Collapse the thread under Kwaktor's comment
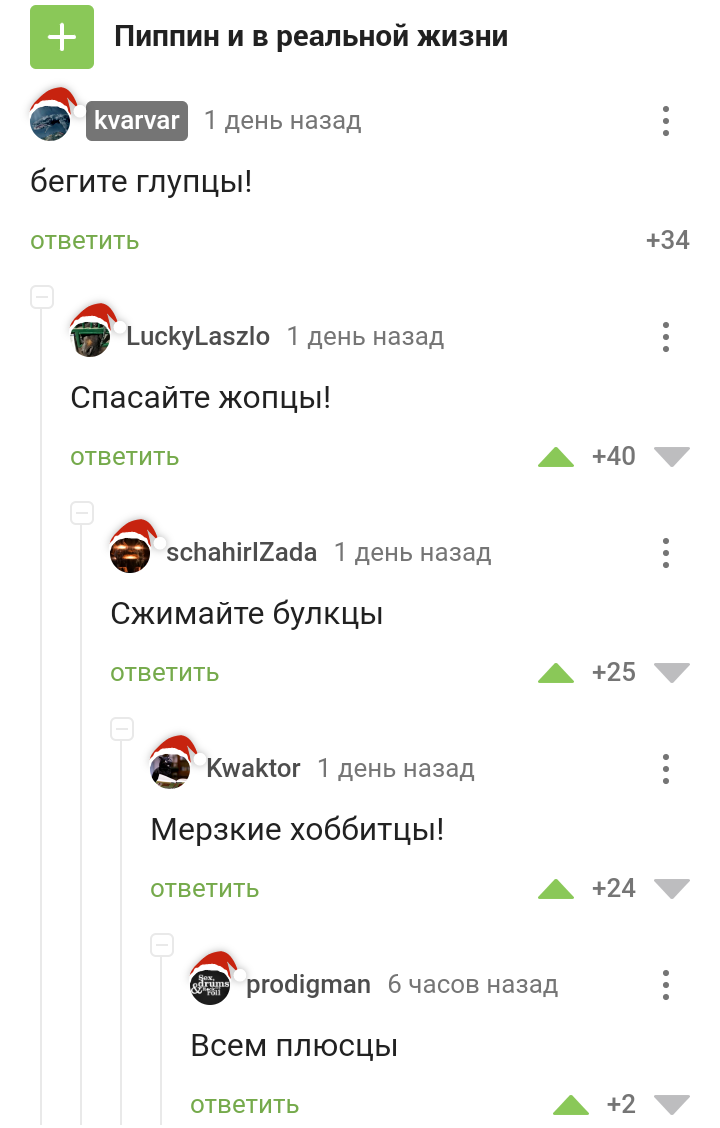720x1128 pixels. click(x=162, y=945)
